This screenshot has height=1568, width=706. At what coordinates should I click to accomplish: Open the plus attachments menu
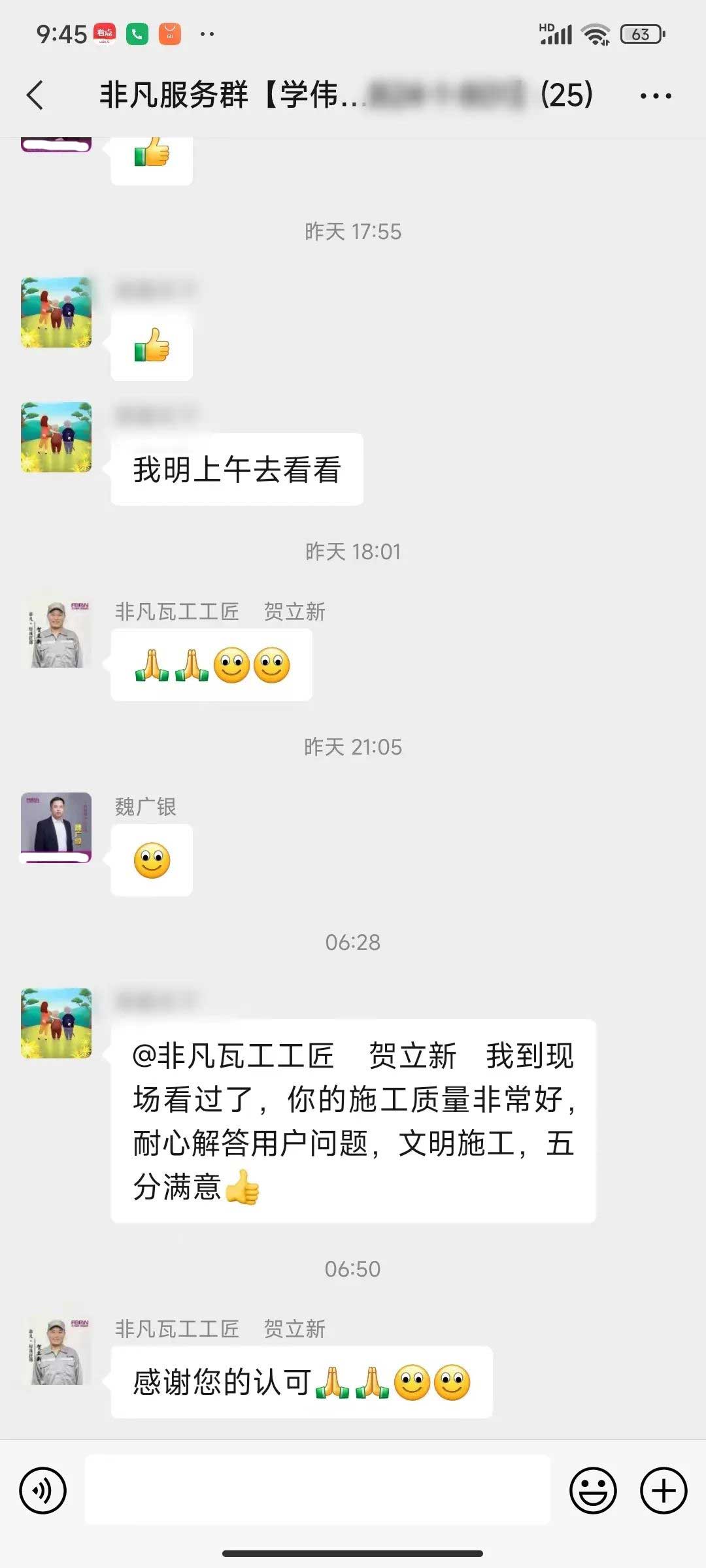click(x=663, y=1490)
